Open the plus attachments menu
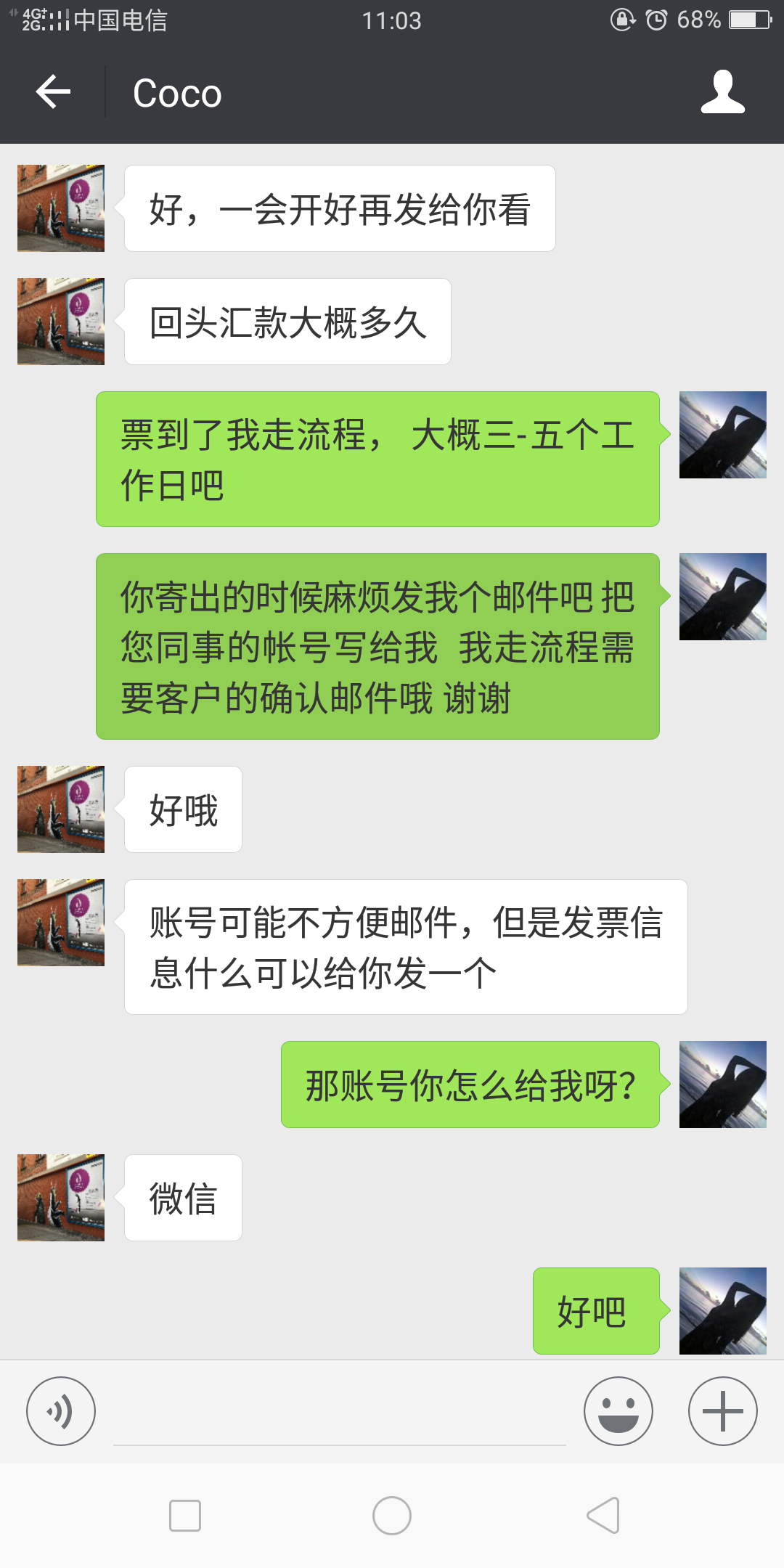 coord(722,1411)
